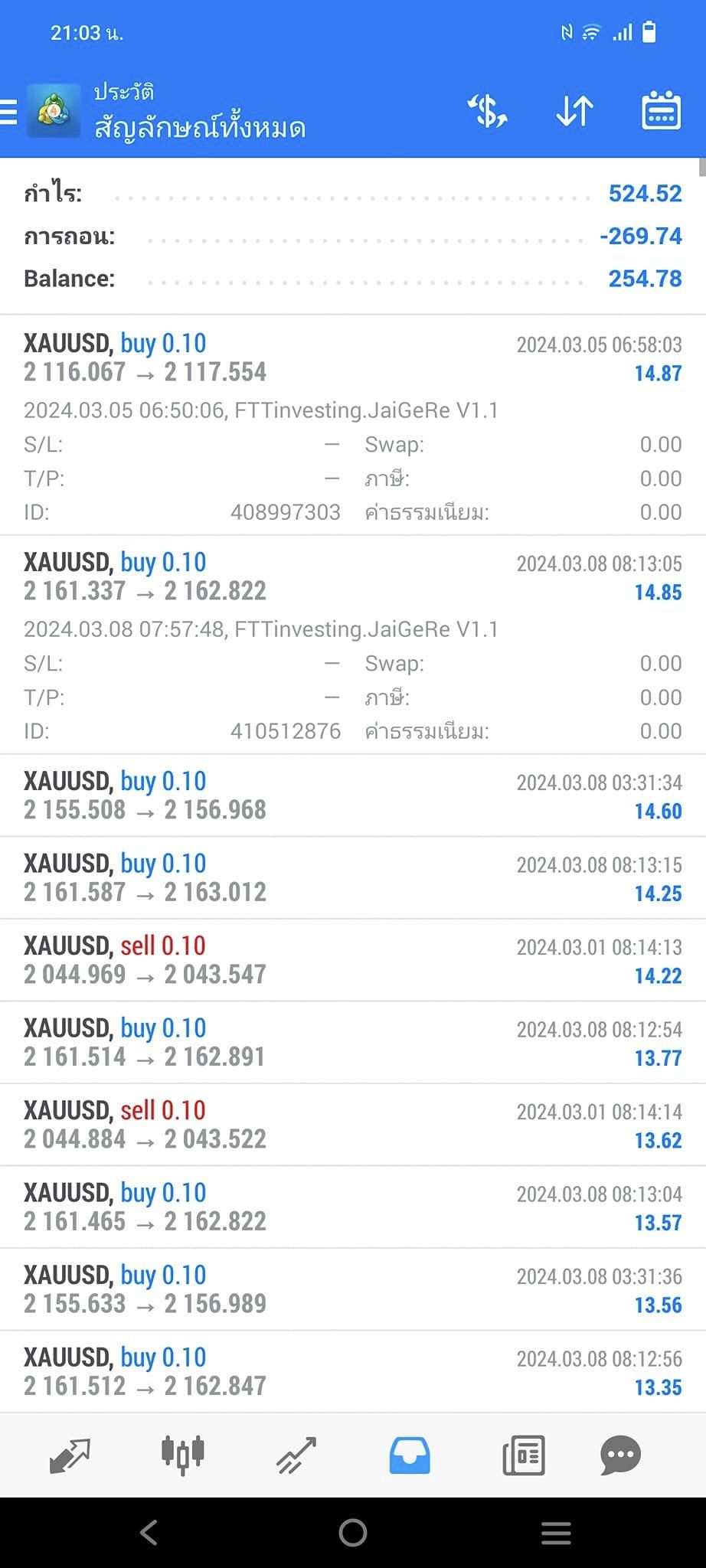Open the calendar date range picker
This screenshot has width=706, height=1568.
[x=661, y=110]
